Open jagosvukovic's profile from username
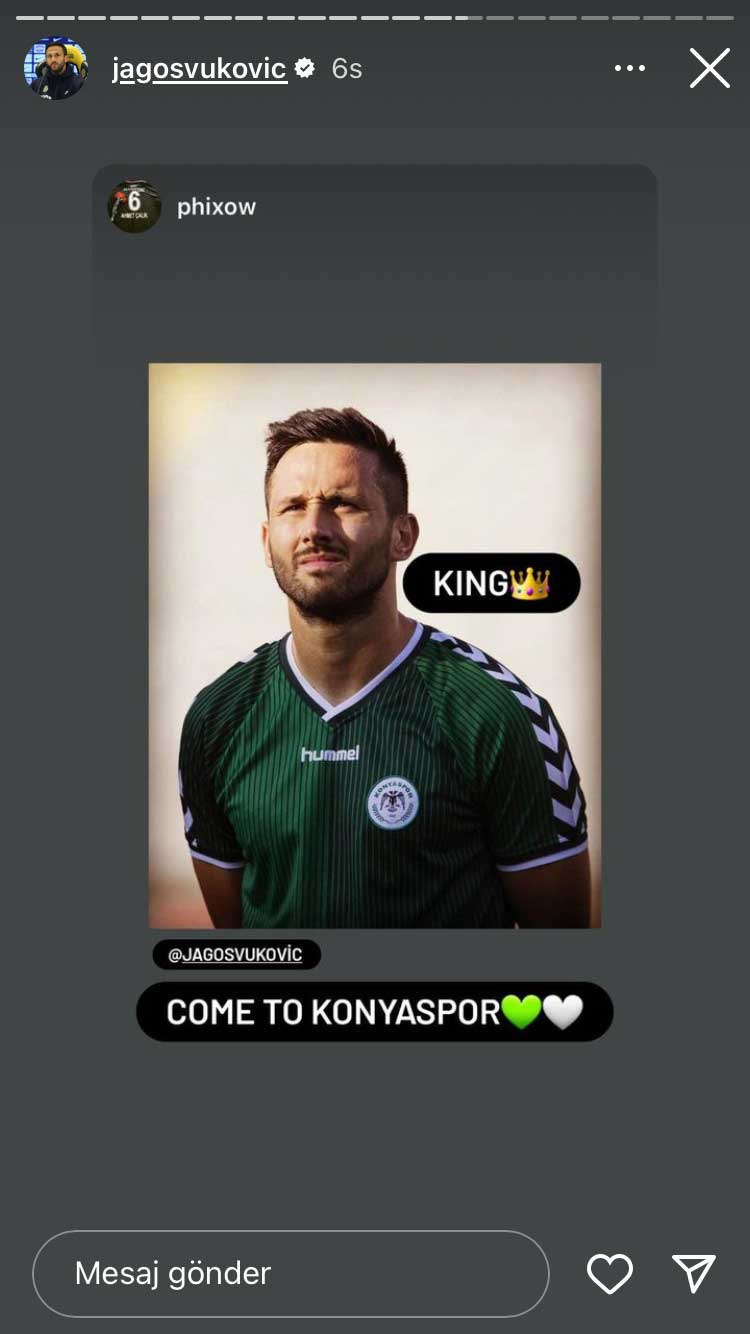750x1334 pixels. (199, 68)
